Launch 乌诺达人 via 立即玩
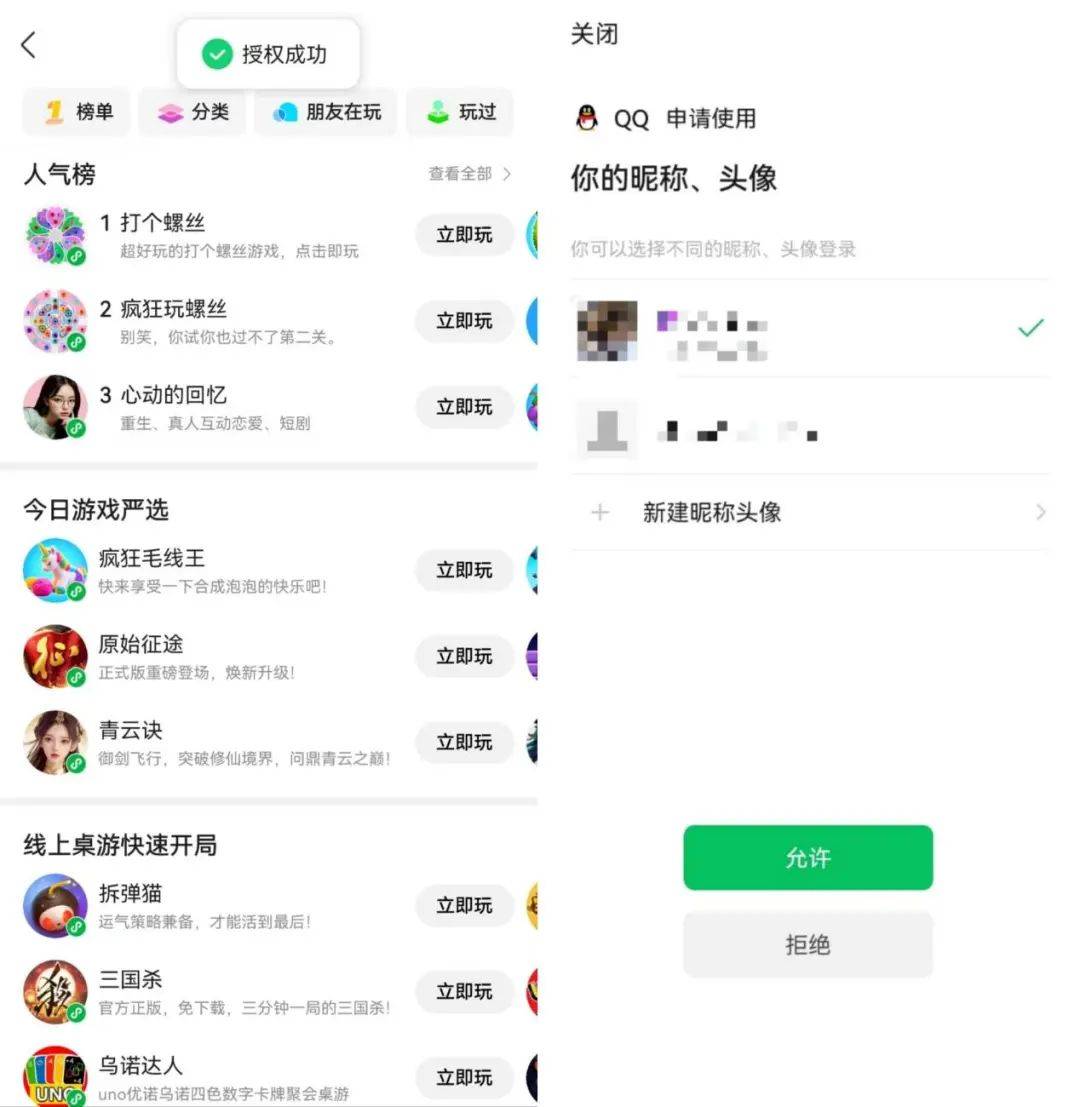The height and width of the screenshot is (1107, 1080). (464, 1077)
